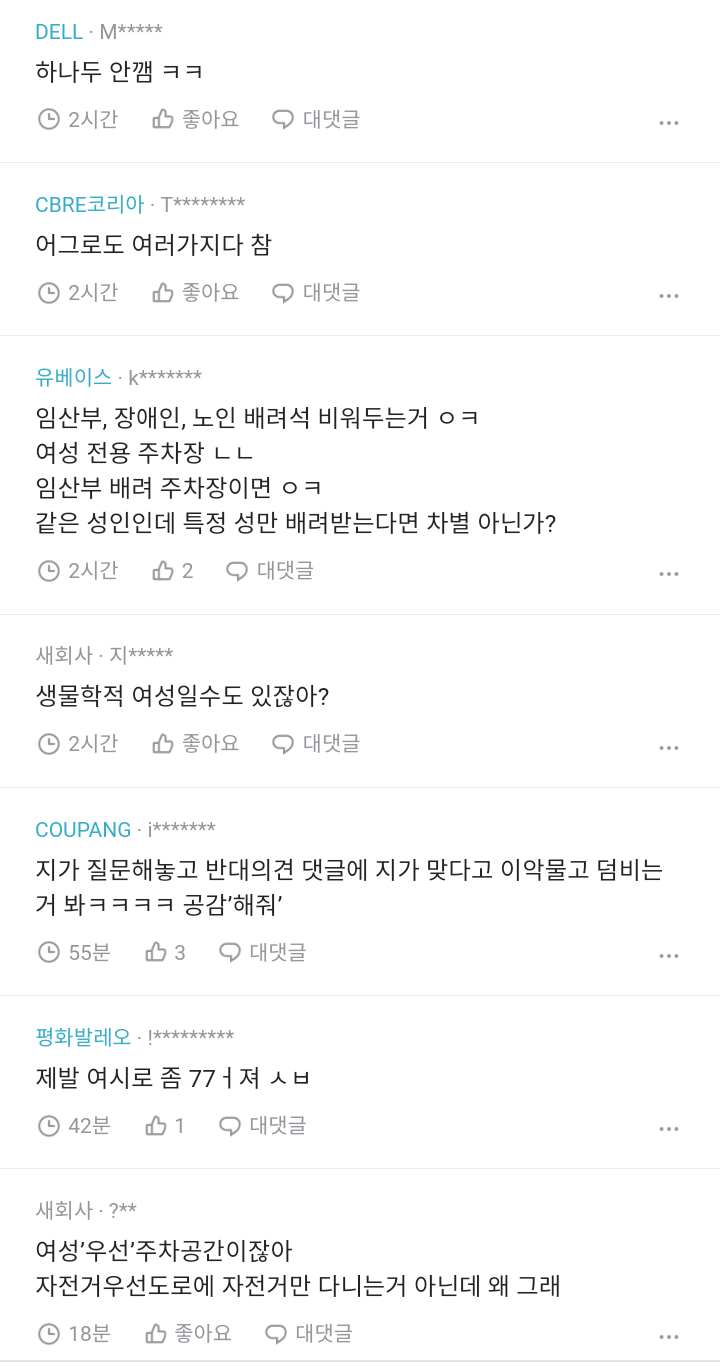Viewport: 720px width, 1363px height.
Task: Reply to the DELL user's comment
Action: pyautogui.click(x=316, y=119)
